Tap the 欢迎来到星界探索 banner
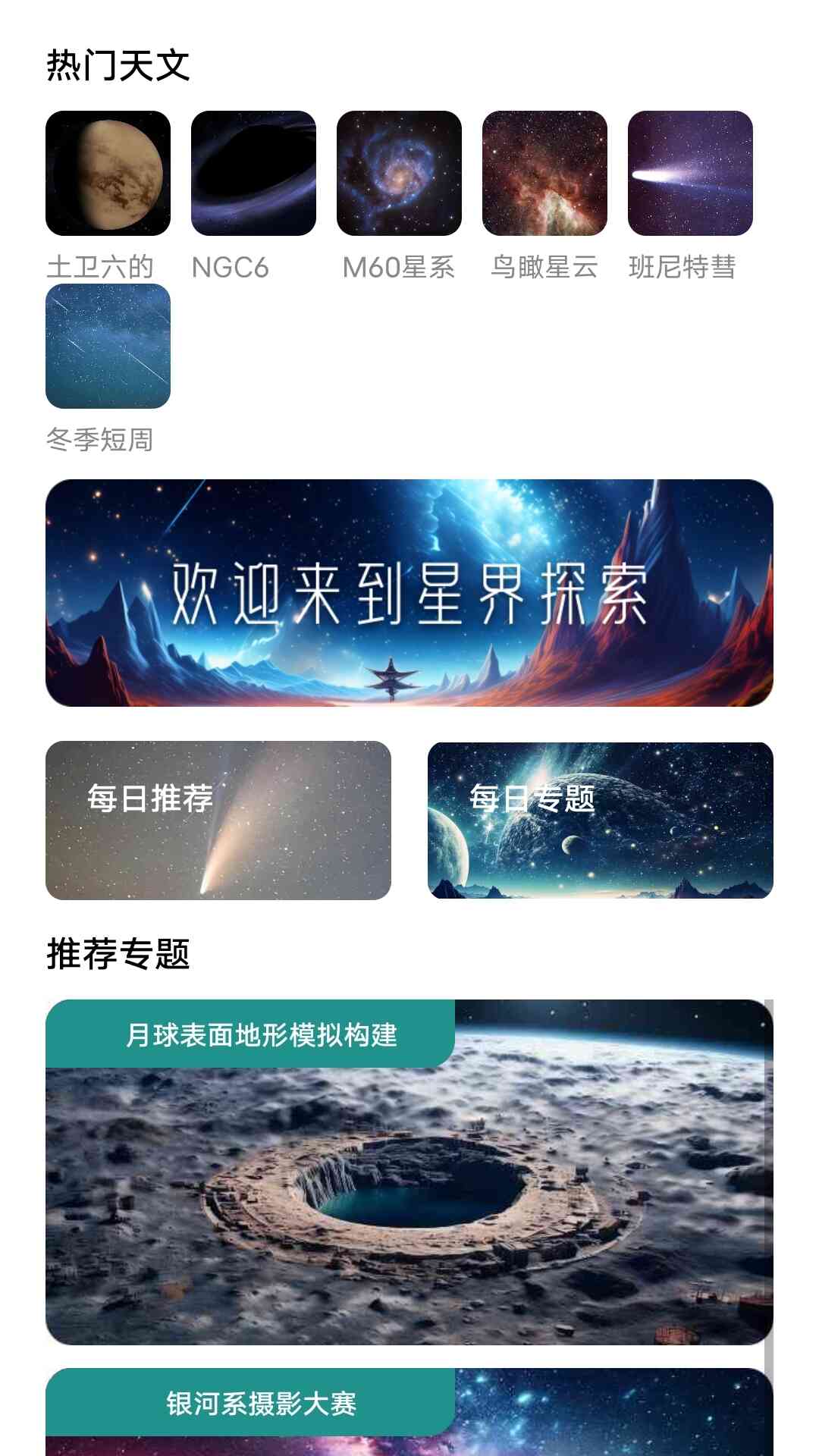Screen dimensions: 819x1456 [x=409, y=593]
